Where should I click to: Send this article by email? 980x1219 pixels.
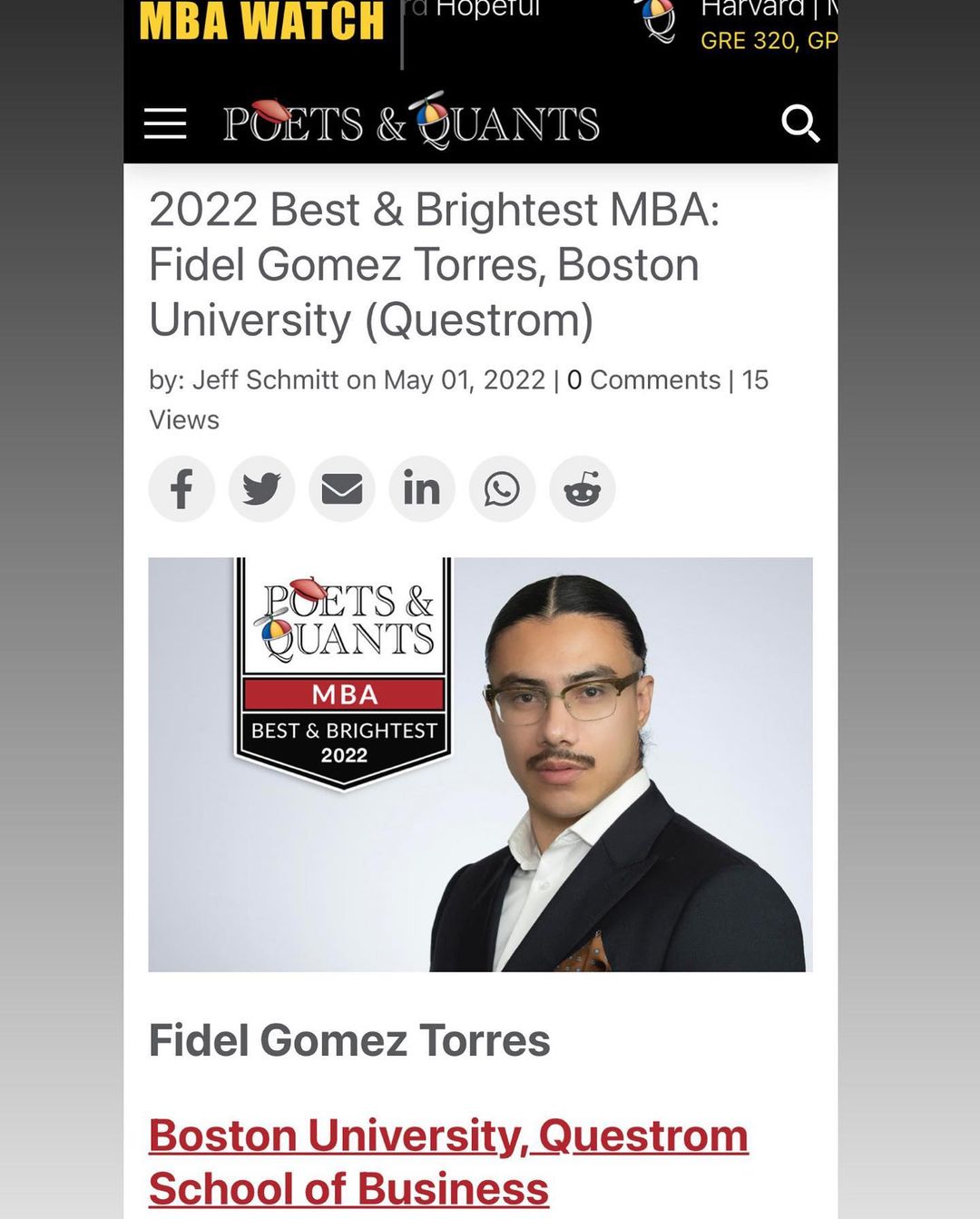click(342, 489)
